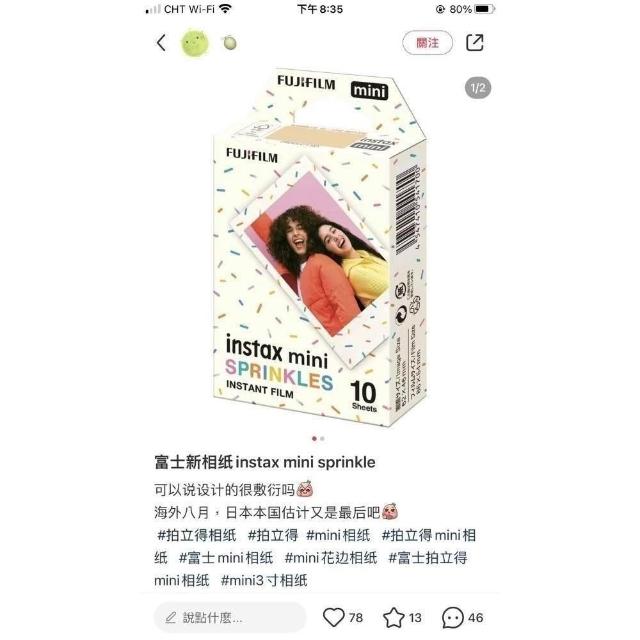This screenshot has height=640, width=640.
Task: Open the 46 comments bubble
Action: pos(453,618)
